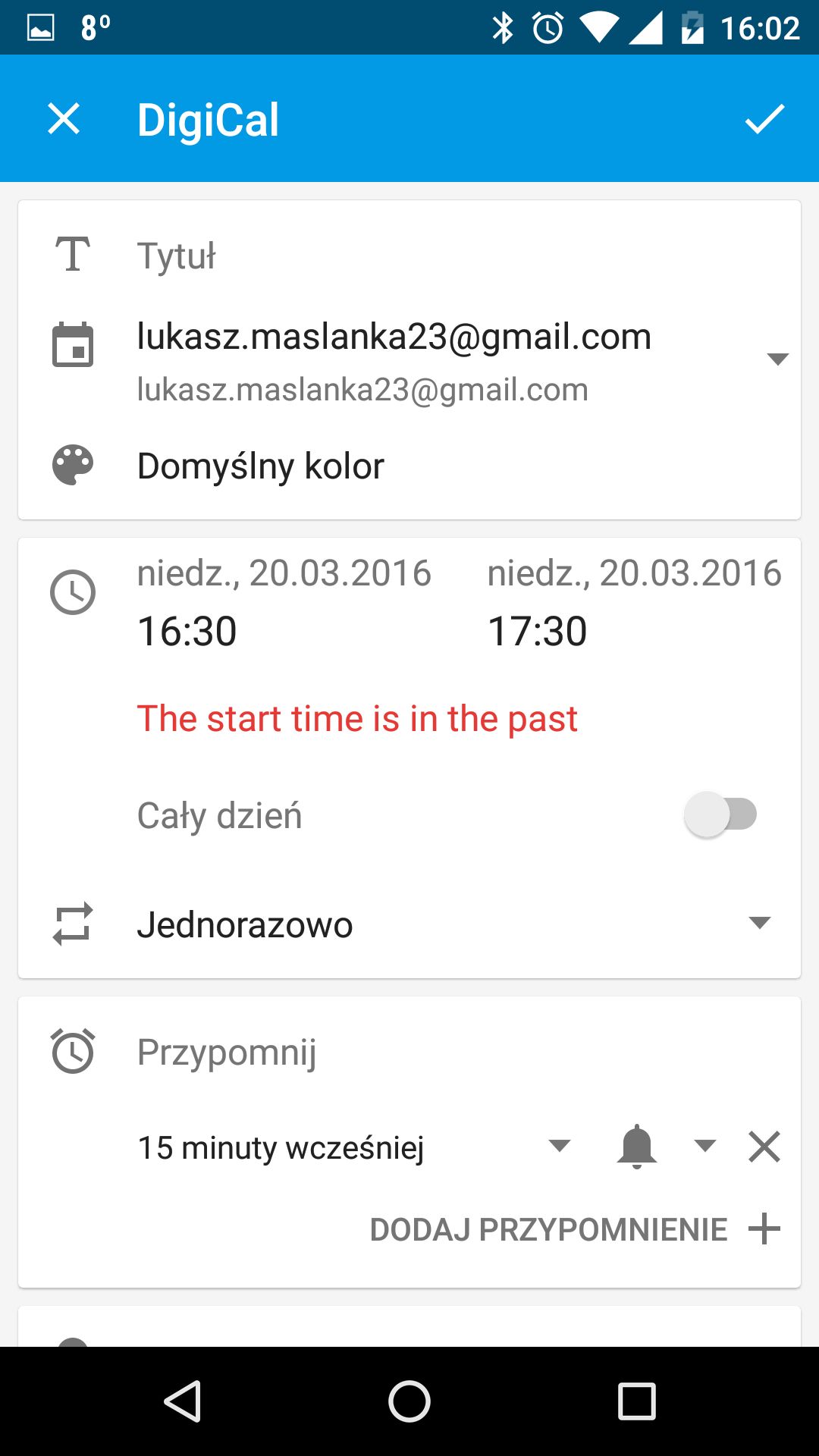This screenshot has width=819, height=1456.
Task: Change the end date above 17:30
Action: [x=634, y=573]
